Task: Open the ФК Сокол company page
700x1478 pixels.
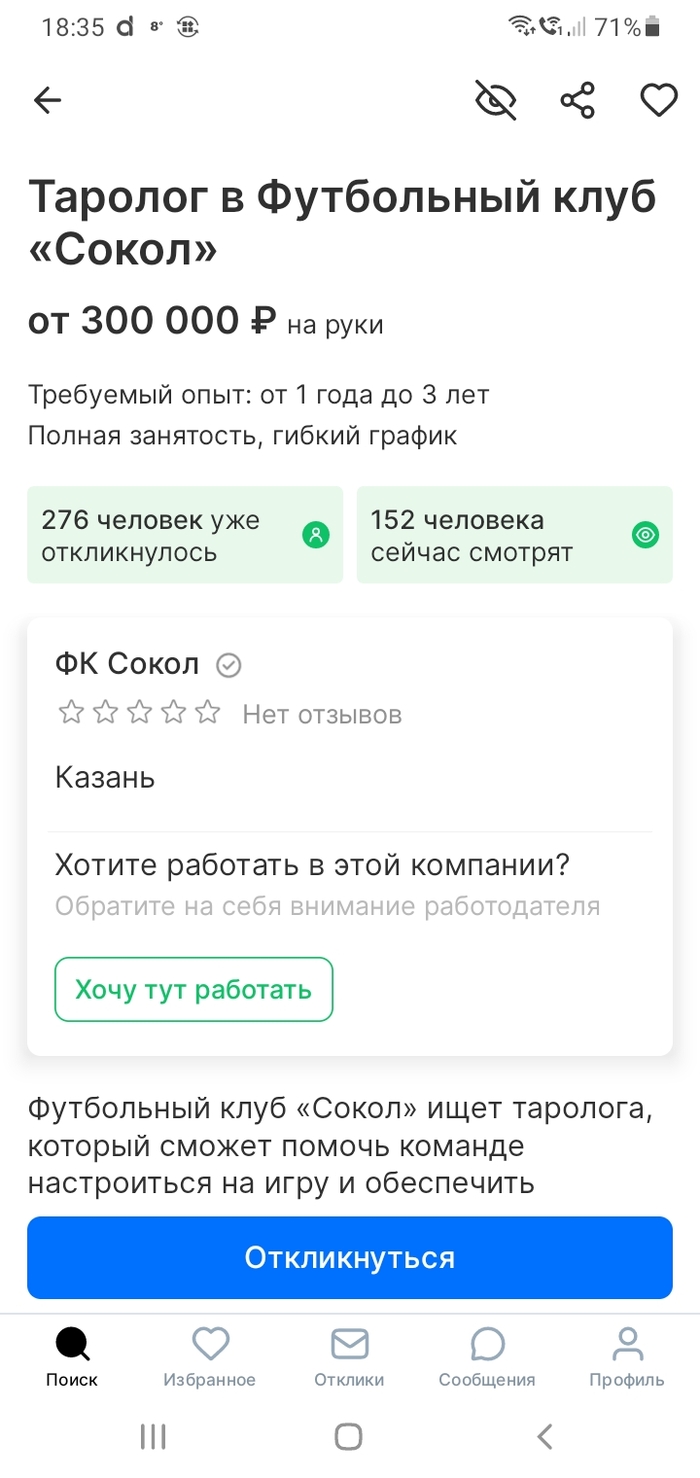Action: coord(128,664)
